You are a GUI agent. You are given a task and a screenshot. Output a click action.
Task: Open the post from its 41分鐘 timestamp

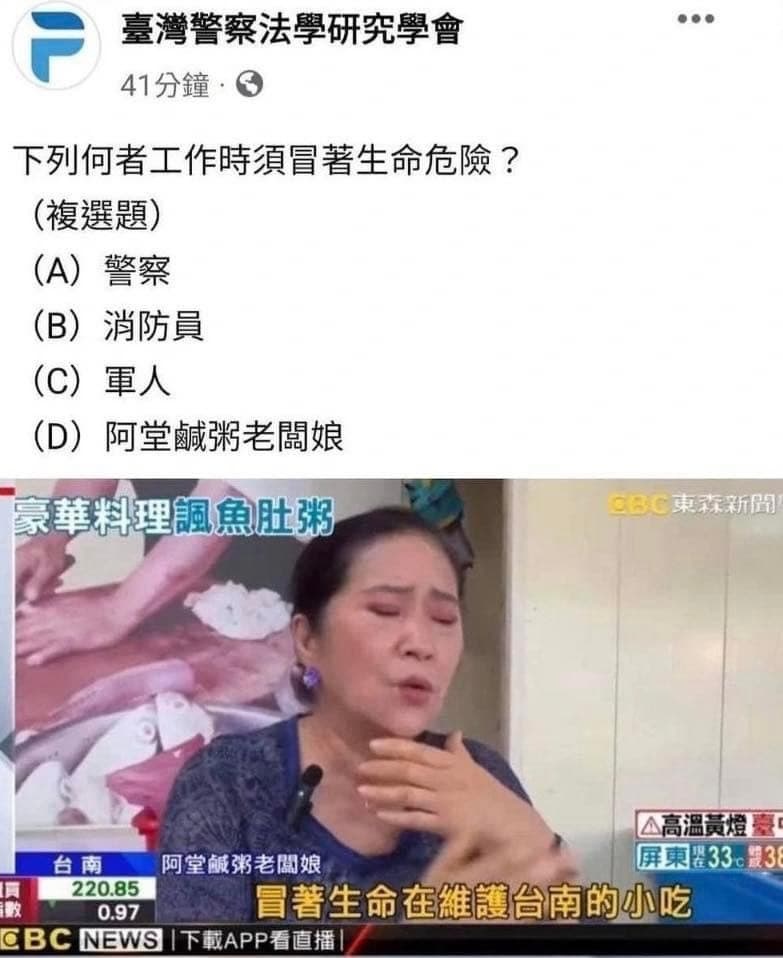pos(164,87)
